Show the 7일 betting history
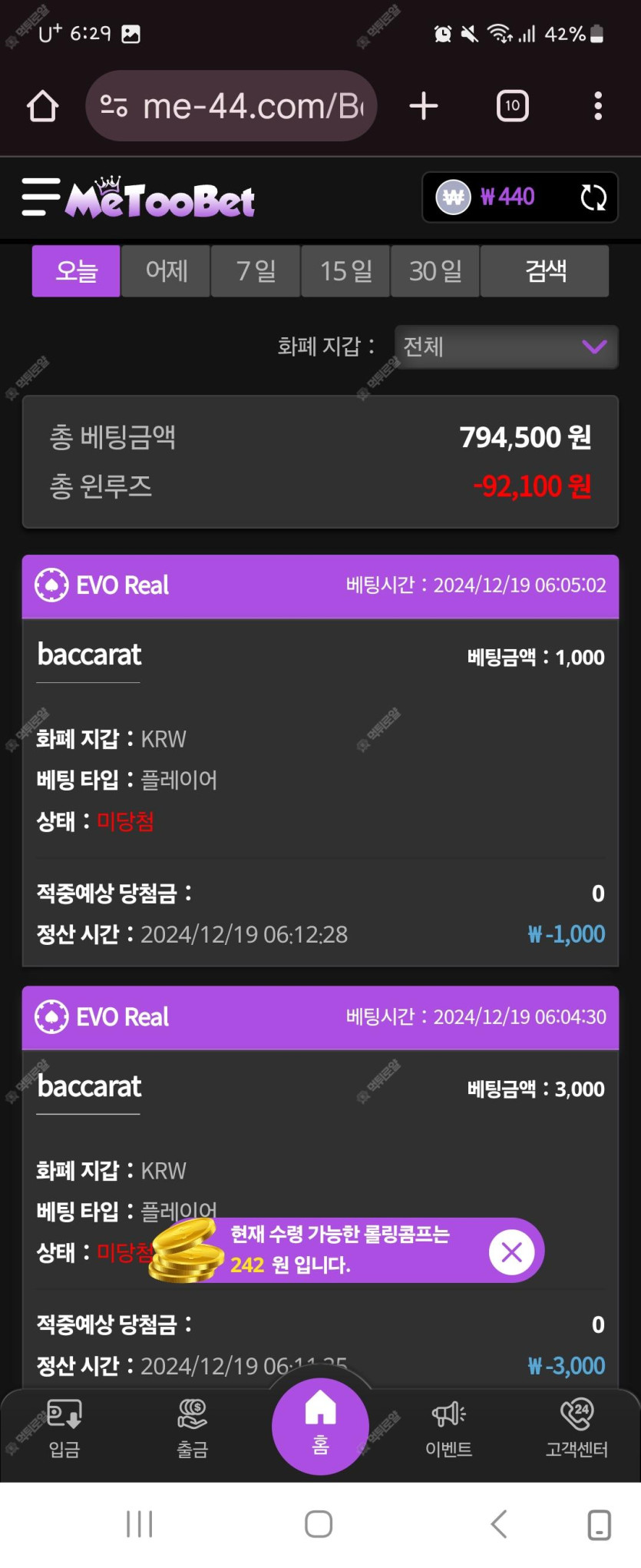The image size is (641, 1568). click(x=256, y=271)
